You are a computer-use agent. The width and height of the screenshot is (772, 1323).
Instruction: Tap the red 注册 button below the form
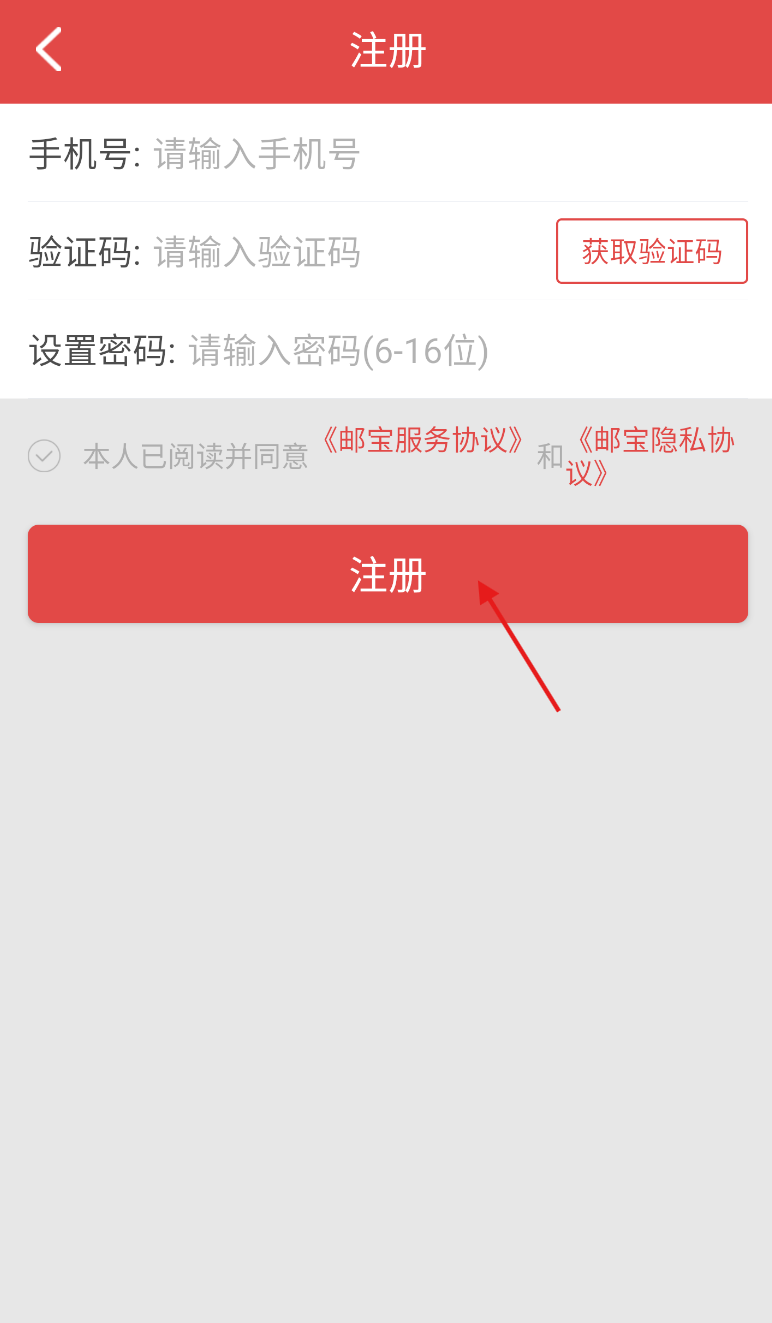pos(388,574)
